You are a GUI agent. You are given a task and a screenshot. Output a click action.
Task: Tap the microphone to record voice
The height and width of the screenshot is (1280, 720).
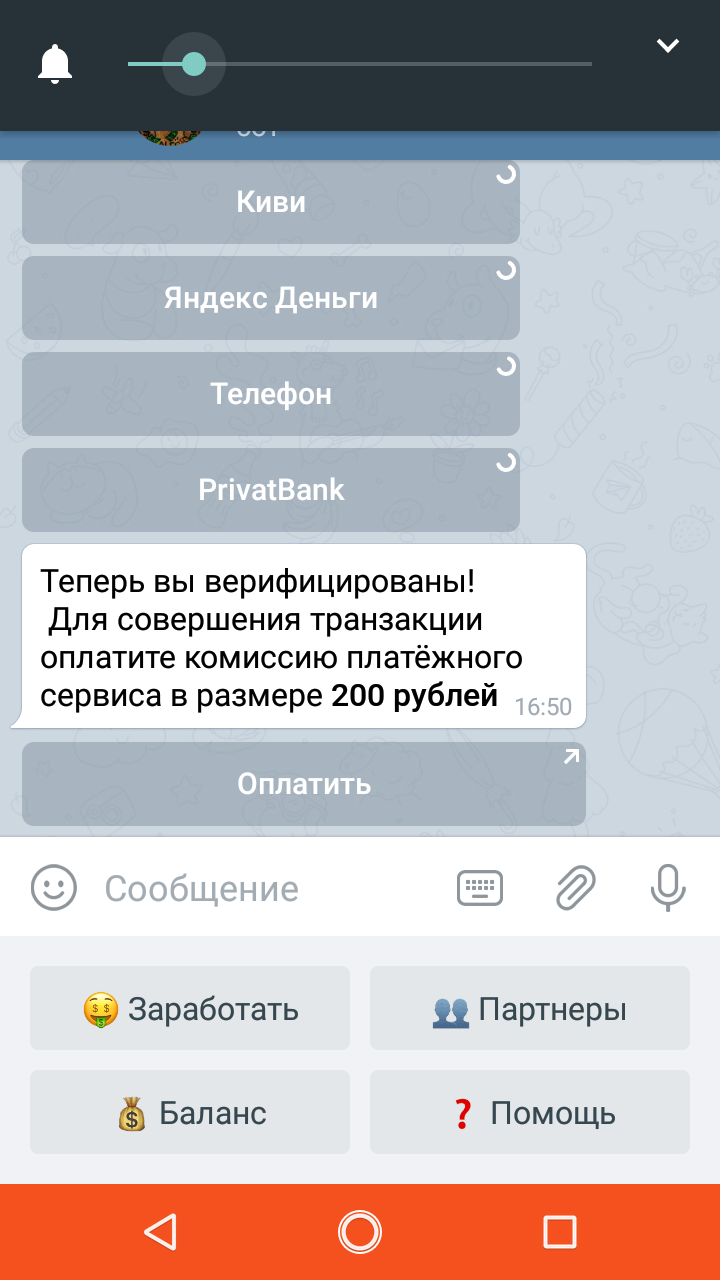[x=668, y=887]
